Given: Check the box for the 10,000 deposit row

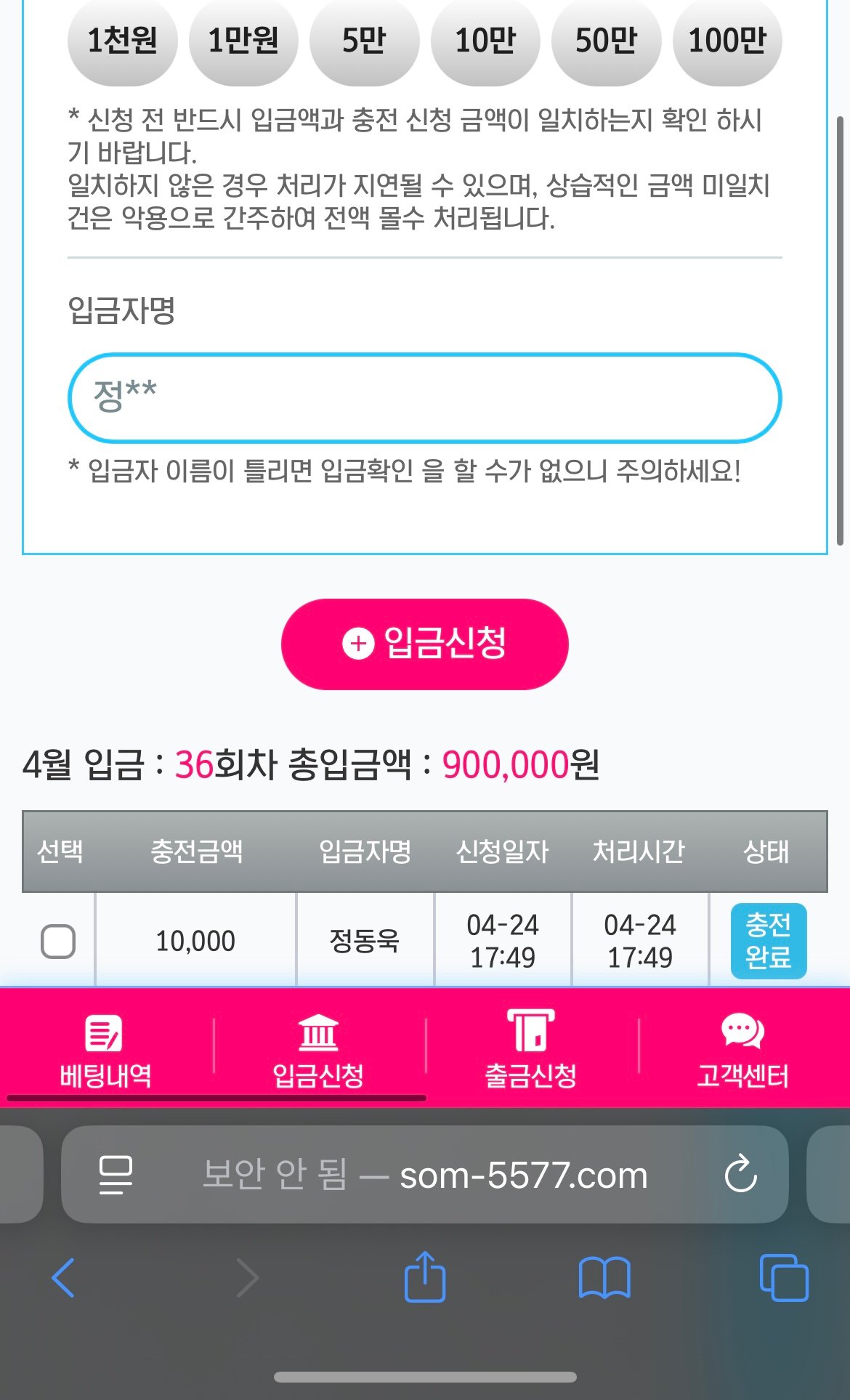Looking at the screenshot, I should [x=58, y=941].
